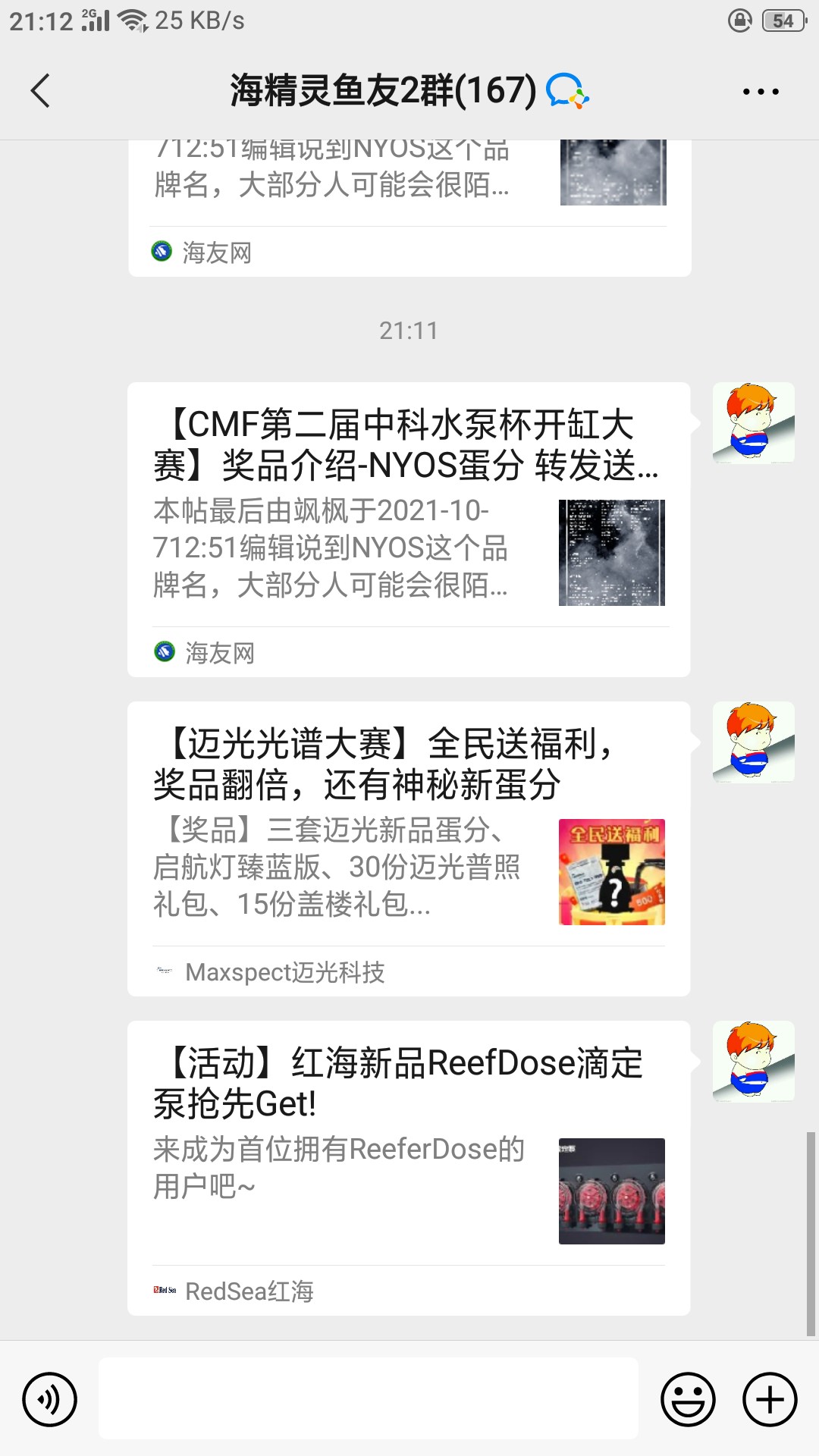
Task: Open the plus attachments menu
Action: coord(770,1399)
